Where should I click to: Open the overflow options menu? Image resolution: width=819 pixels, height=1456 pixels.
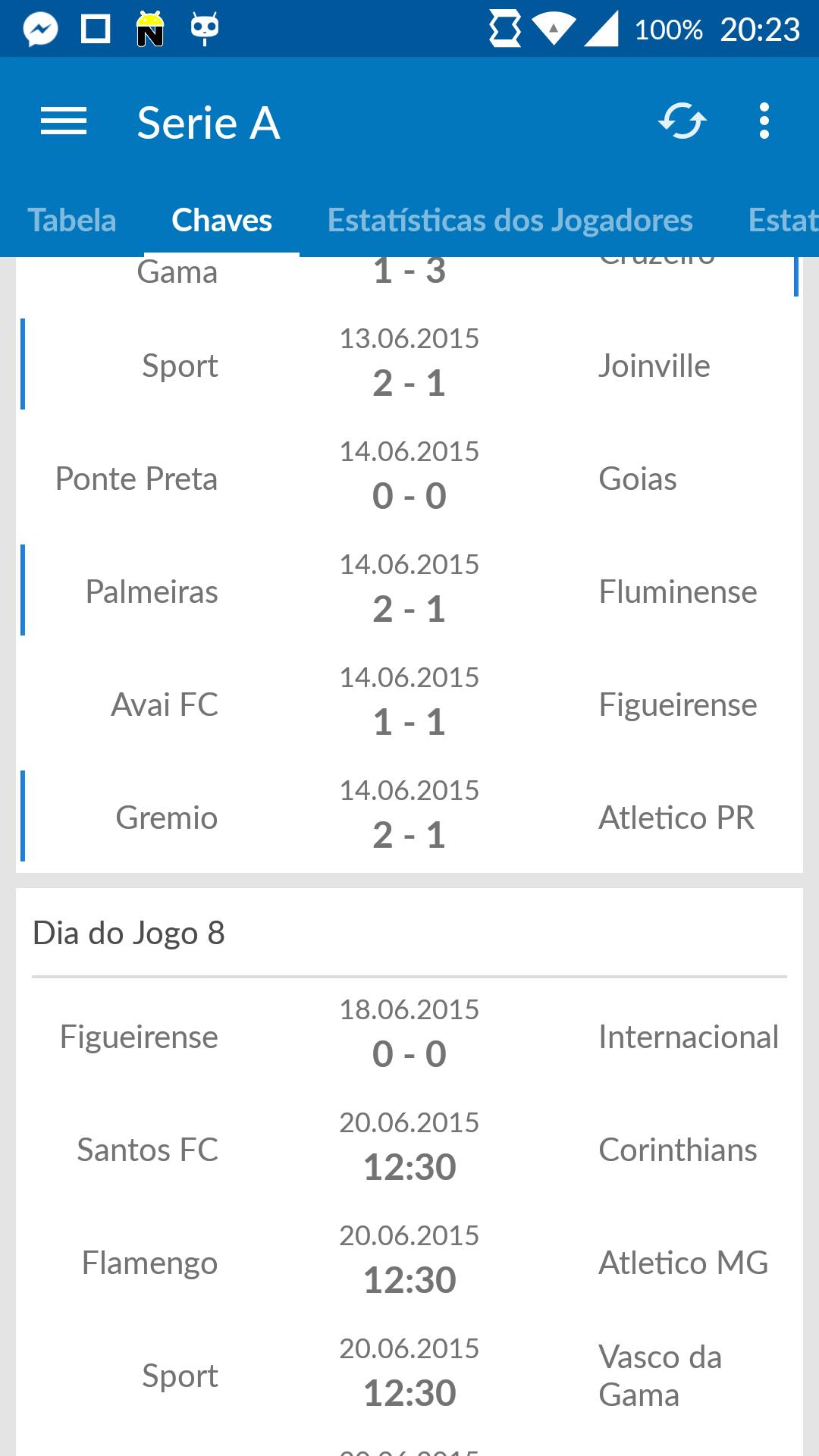[764, 120]
